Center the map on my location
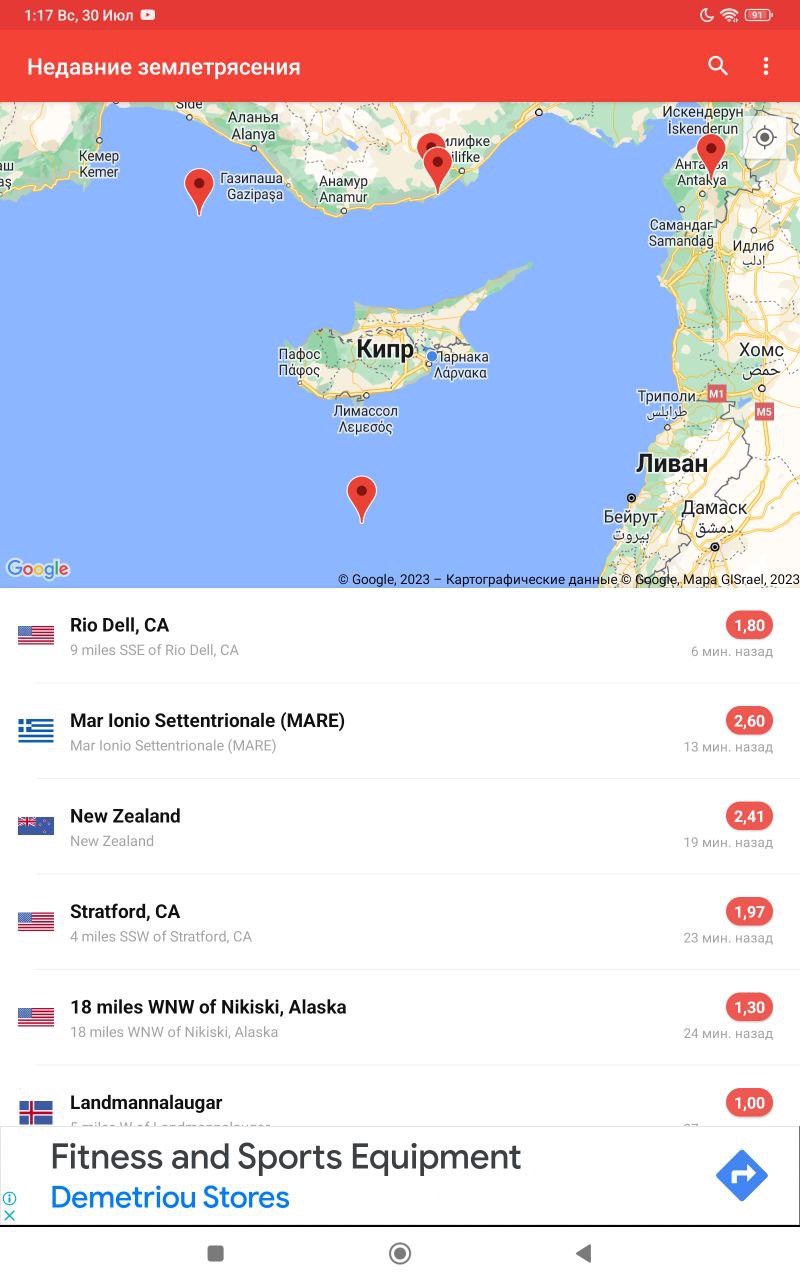800x1280 pixels. pyautogui.click(x=765, y=137)
